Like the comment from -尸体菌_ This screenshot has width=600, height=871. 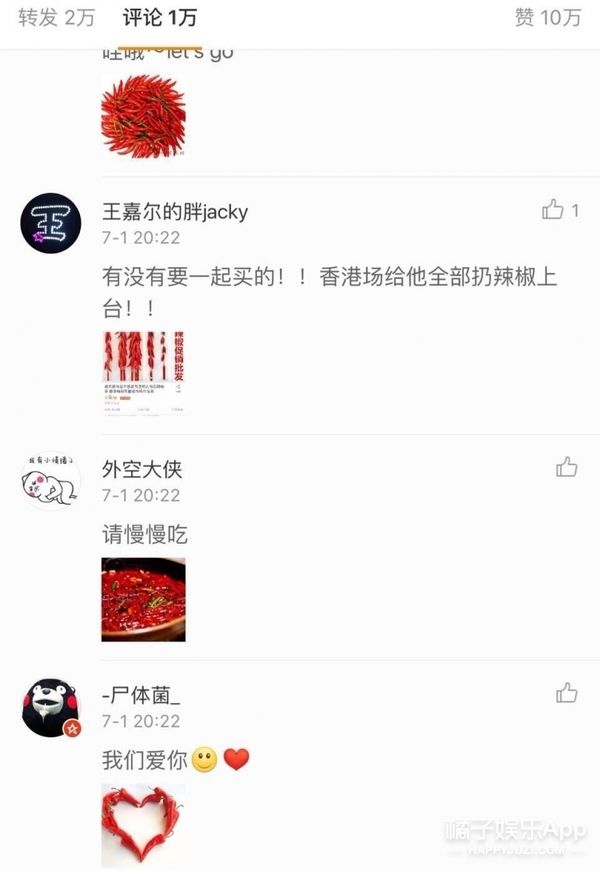(566, 692)
